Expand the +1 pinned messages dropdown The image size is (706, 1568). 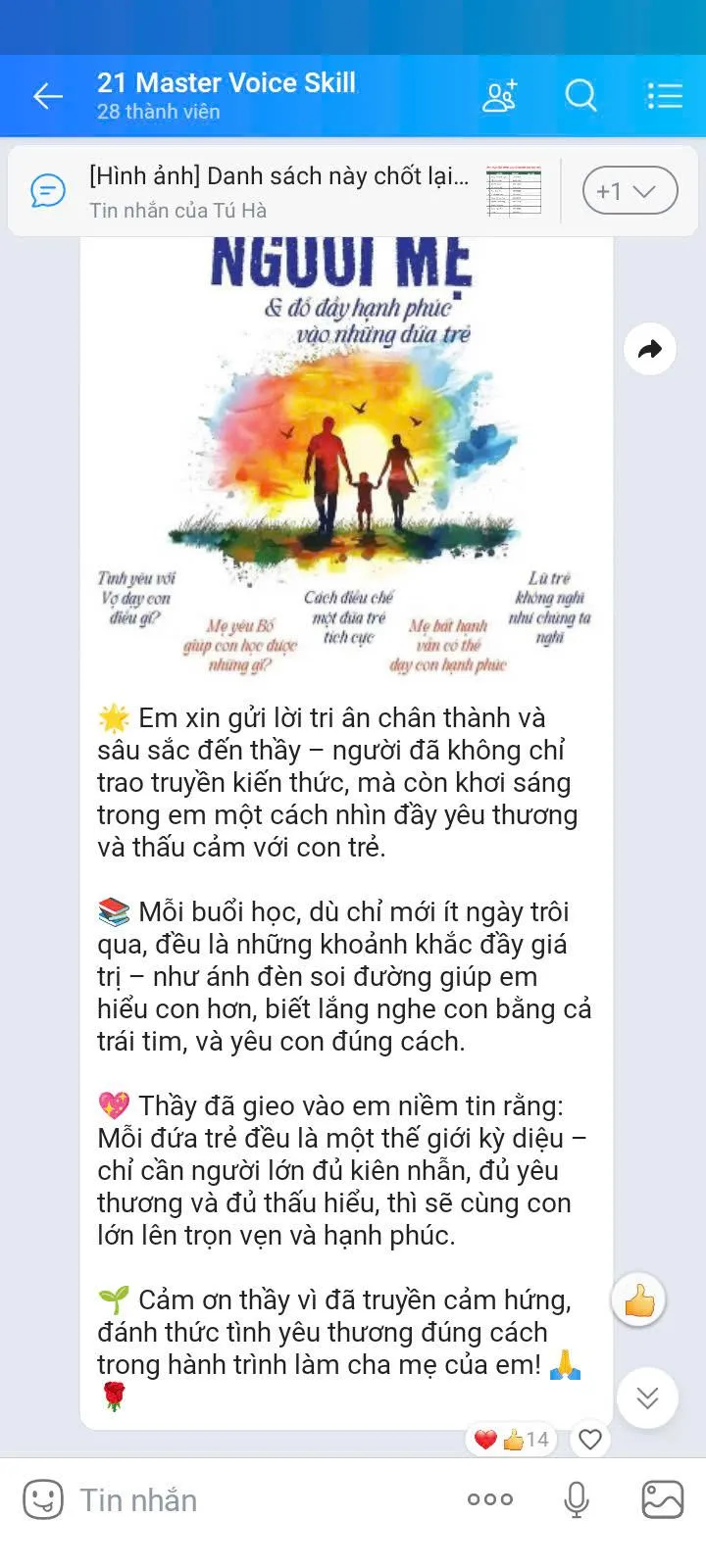[630, 191]
